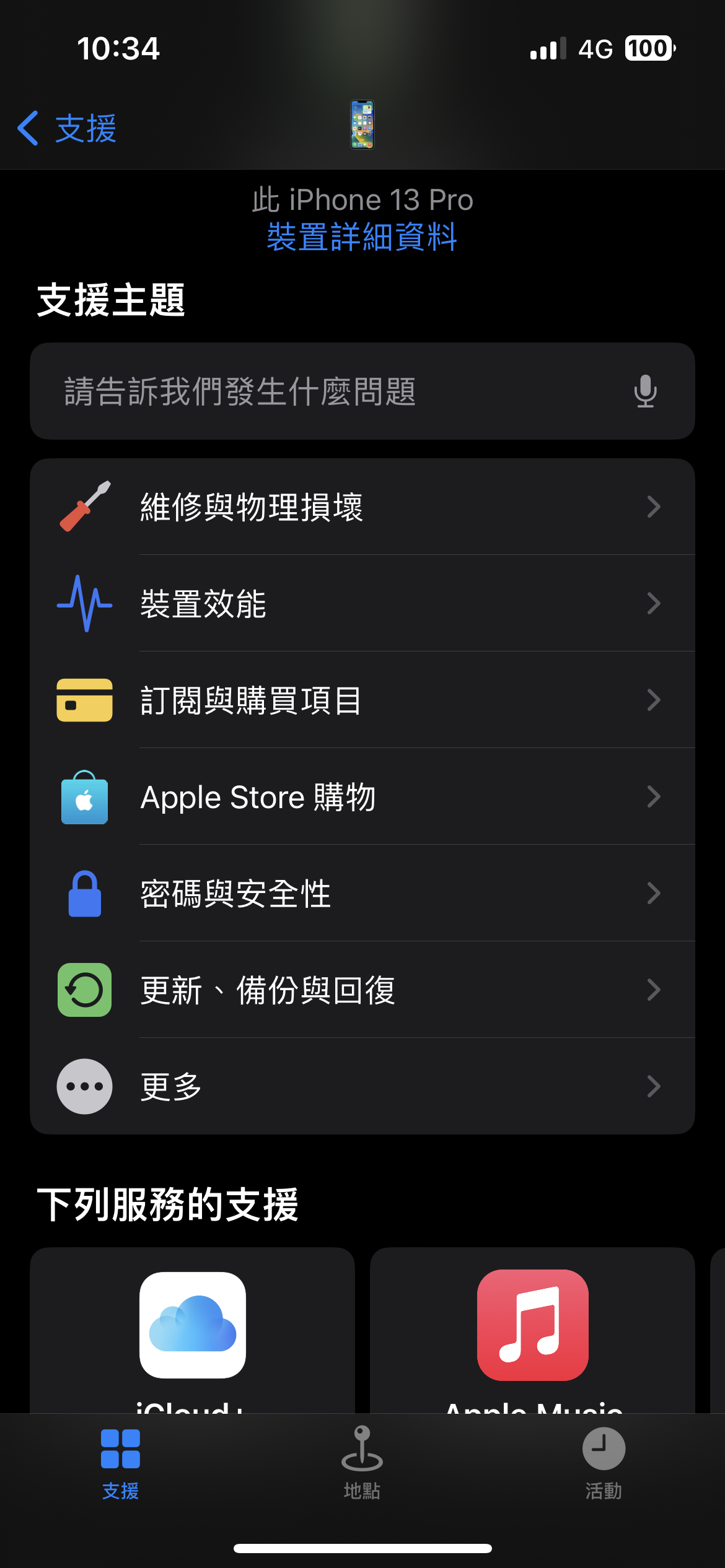Image resolution: width=725 pixels, height=1568 pixels.
Task: Open 裝置效能 topic
Action: (x=362, y=603)
